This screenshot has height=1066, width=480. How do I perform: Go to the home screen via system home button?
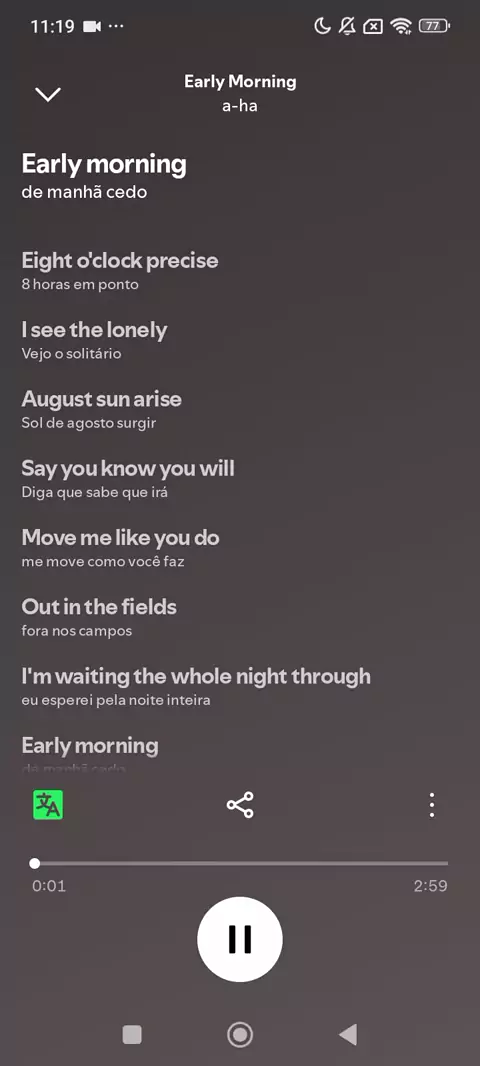pyautogui.click(x=240, y=1035)
